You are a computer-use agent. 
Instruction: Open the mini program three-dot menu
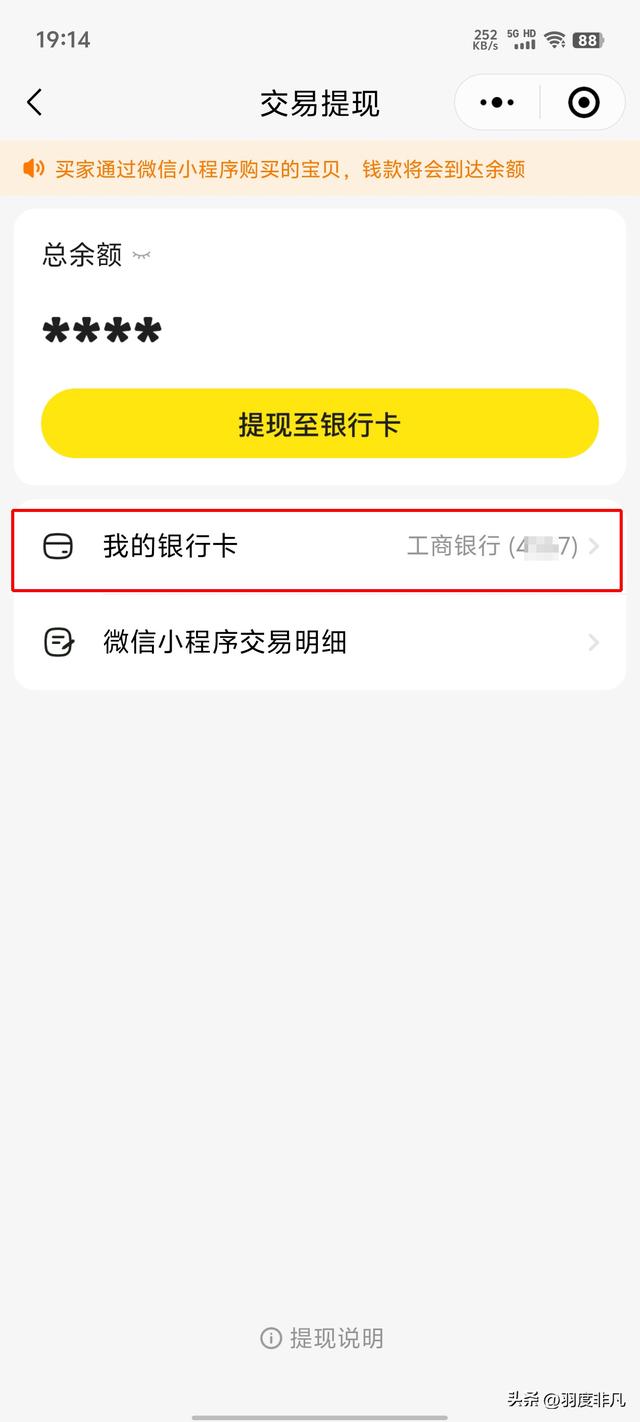click(497, 102)
